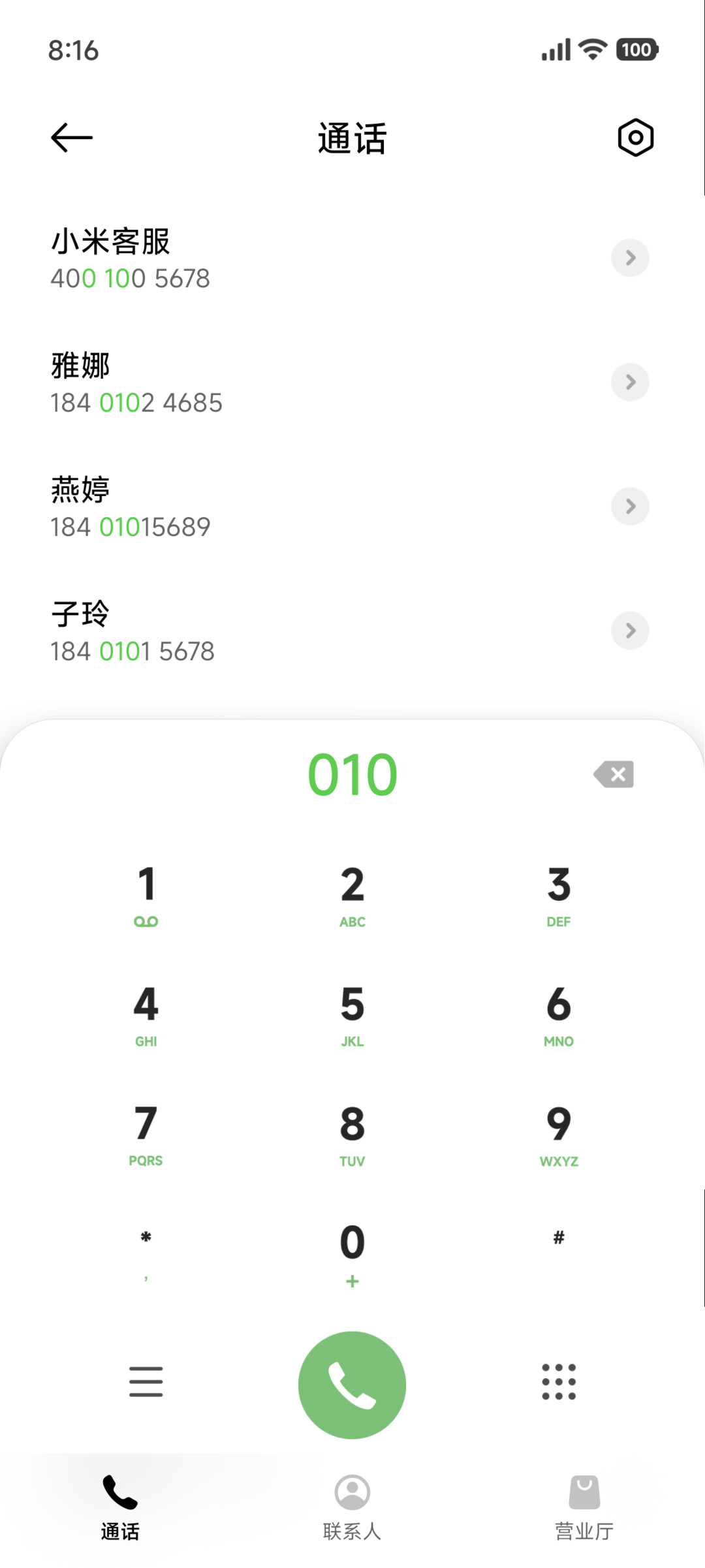
Task: Dial digit 1 on the keypad
Action: (x=146, y=895)
